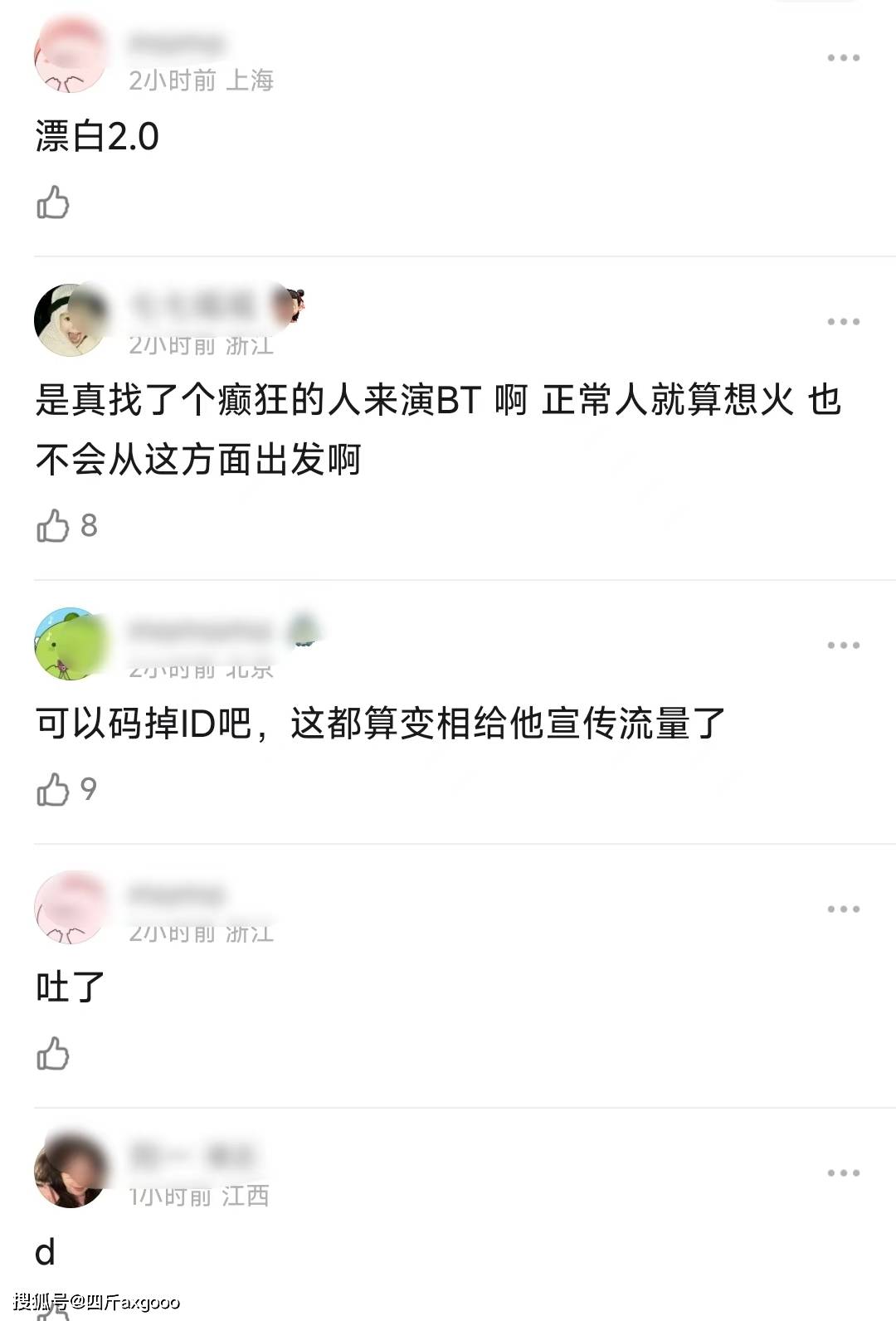This screenshot has width=896, height=1321.
Task: Open the profile avatar of the 上海 commenter
Action: [71, 56]
